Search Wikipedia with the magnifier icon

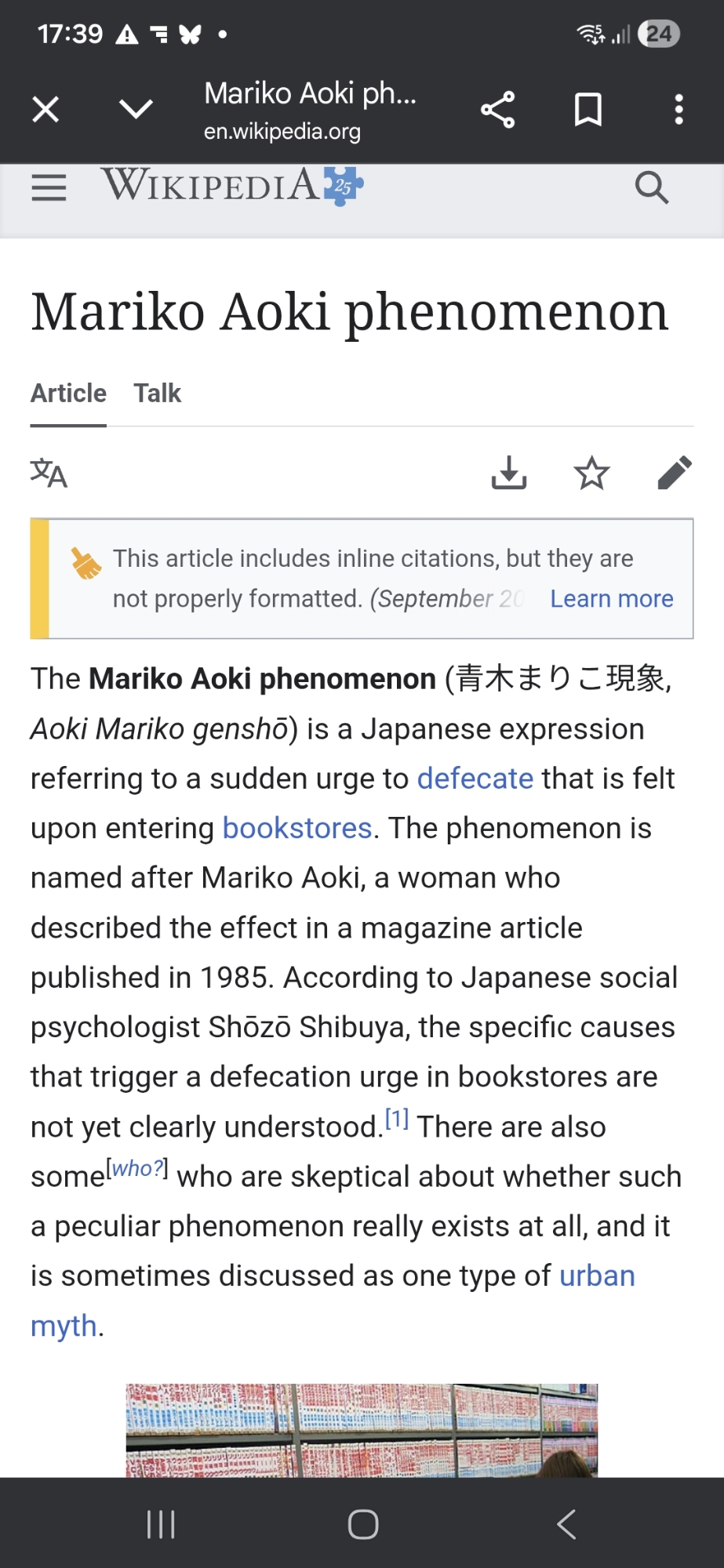pos(651,188)
